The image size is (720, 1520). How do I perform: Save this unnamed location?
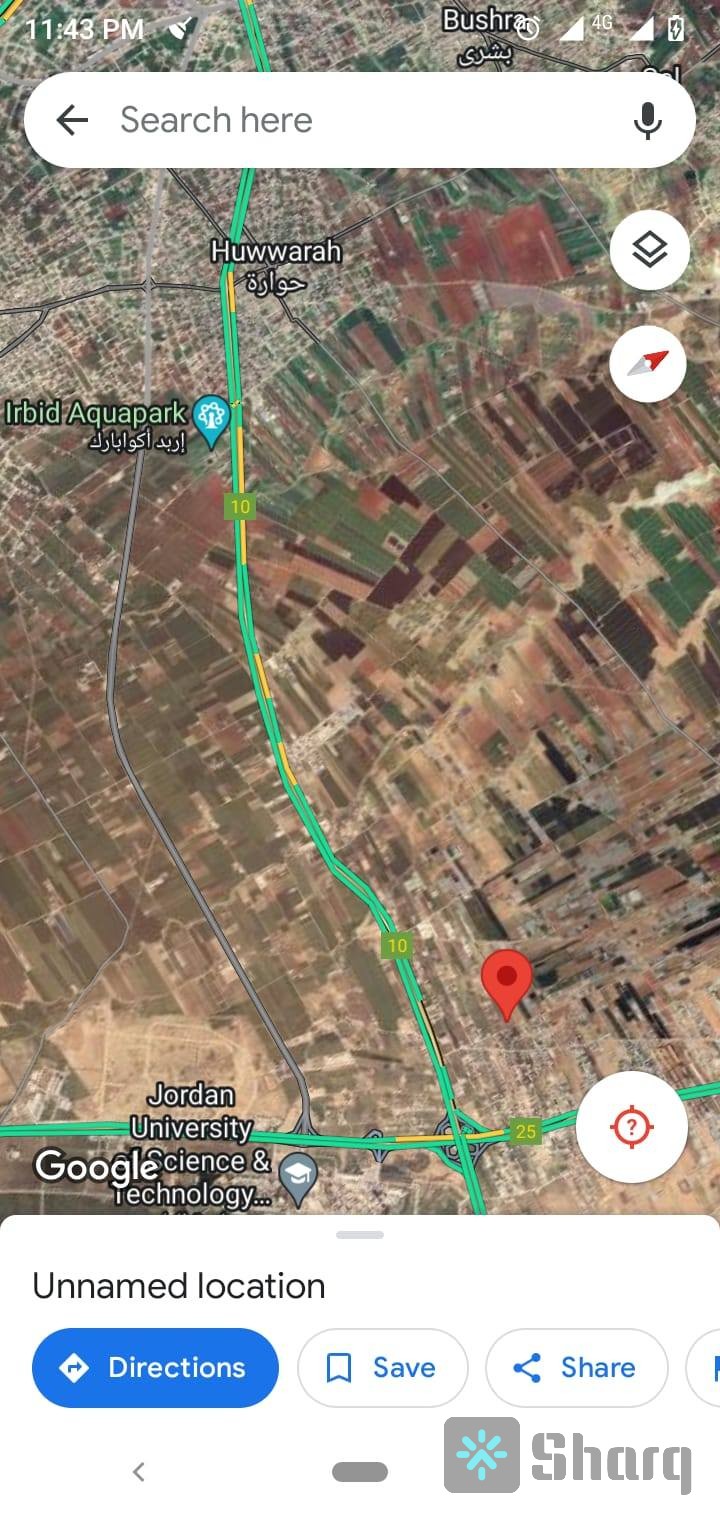(x=382, y=1367)
